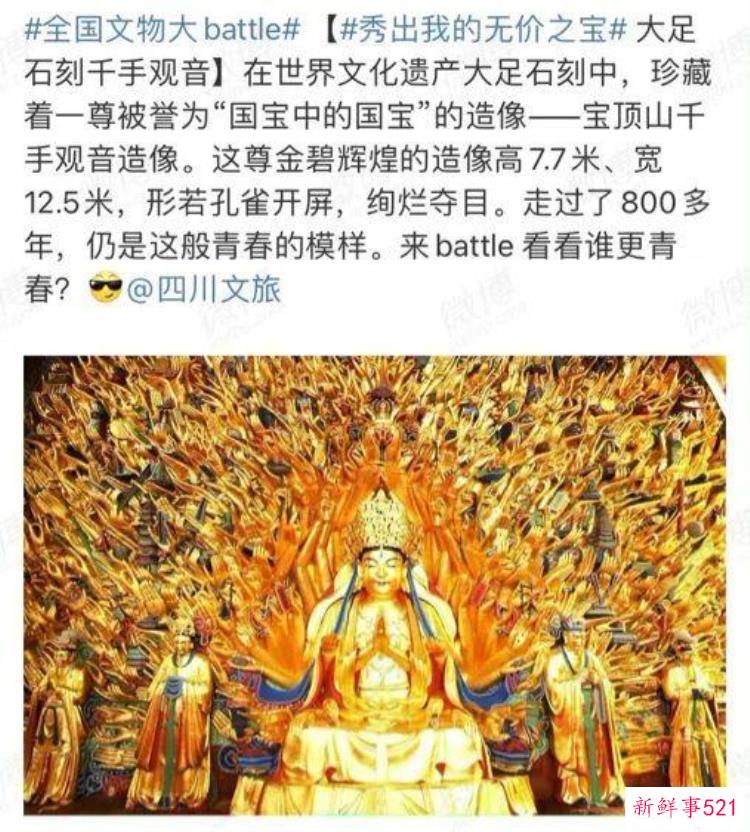Visit the @四川文旅 profile mention
This screenshot has width=750, height=832.
pyautogui.click(x=205, y=290)
